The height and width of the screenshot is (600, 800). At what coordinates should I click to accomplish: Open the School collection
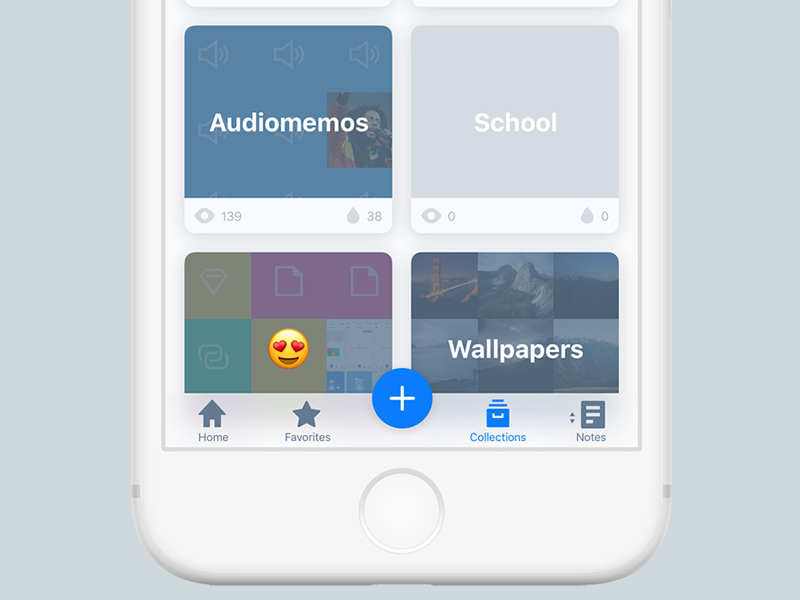coord(515,124)
